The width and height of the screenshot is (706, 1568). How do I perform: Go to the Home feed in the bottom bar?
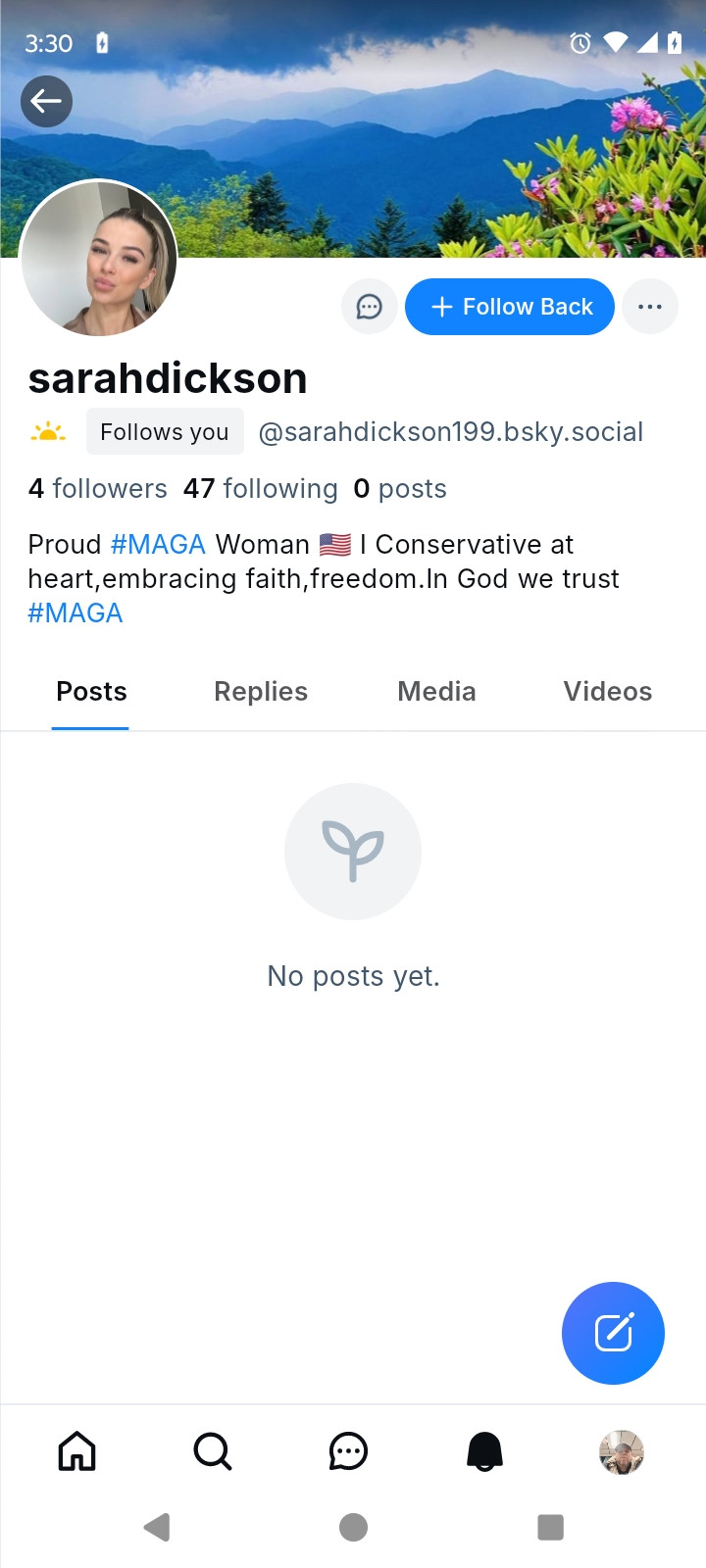pyautogui.click(x=76, y=1451)
